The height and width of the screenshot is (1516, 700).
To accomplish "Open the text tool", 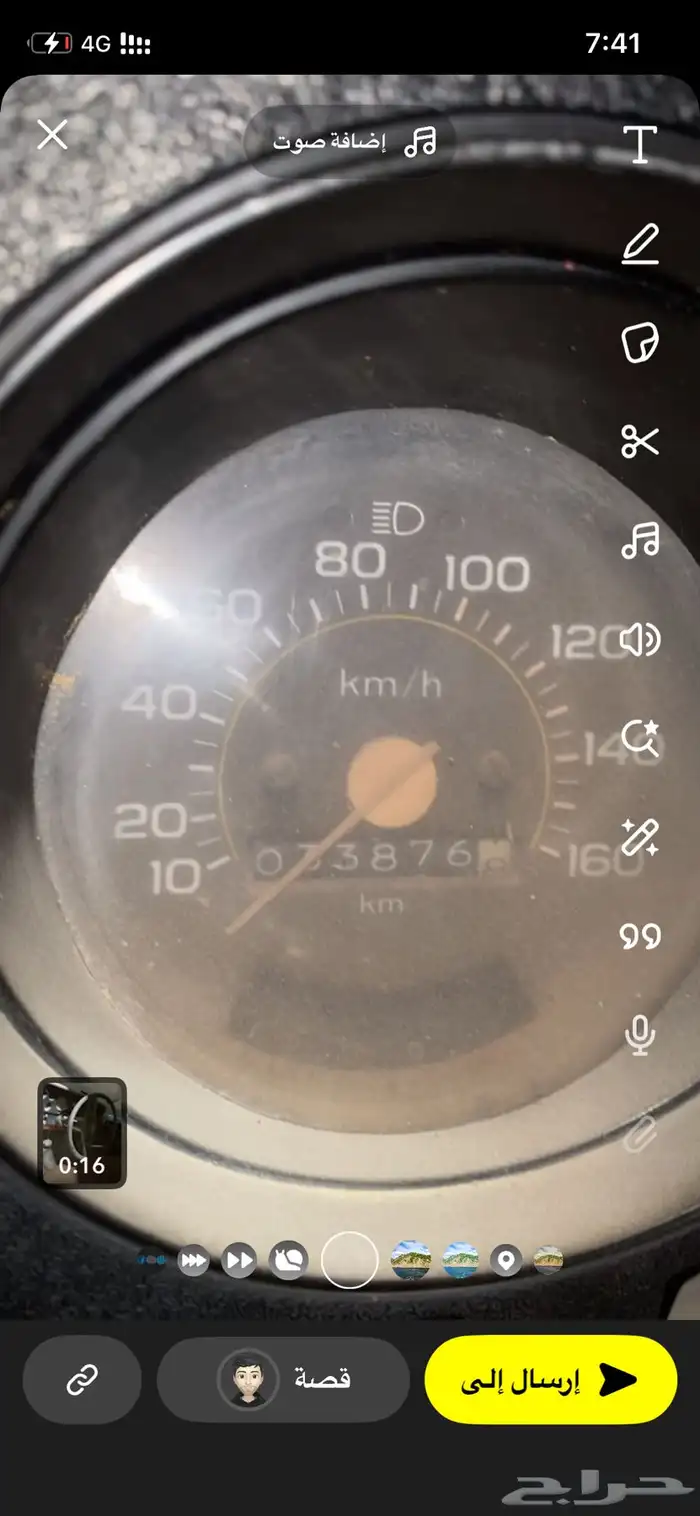I will (x=639, y=144).
